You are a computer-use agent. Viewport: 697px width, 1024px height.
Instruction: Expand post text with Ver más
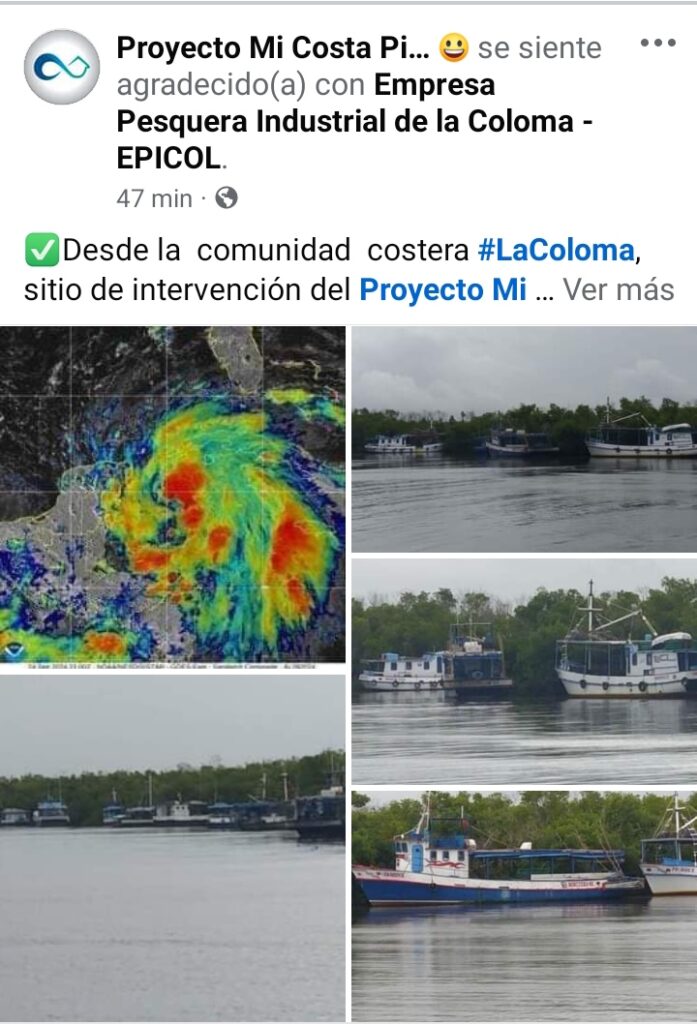click(618, 290)
